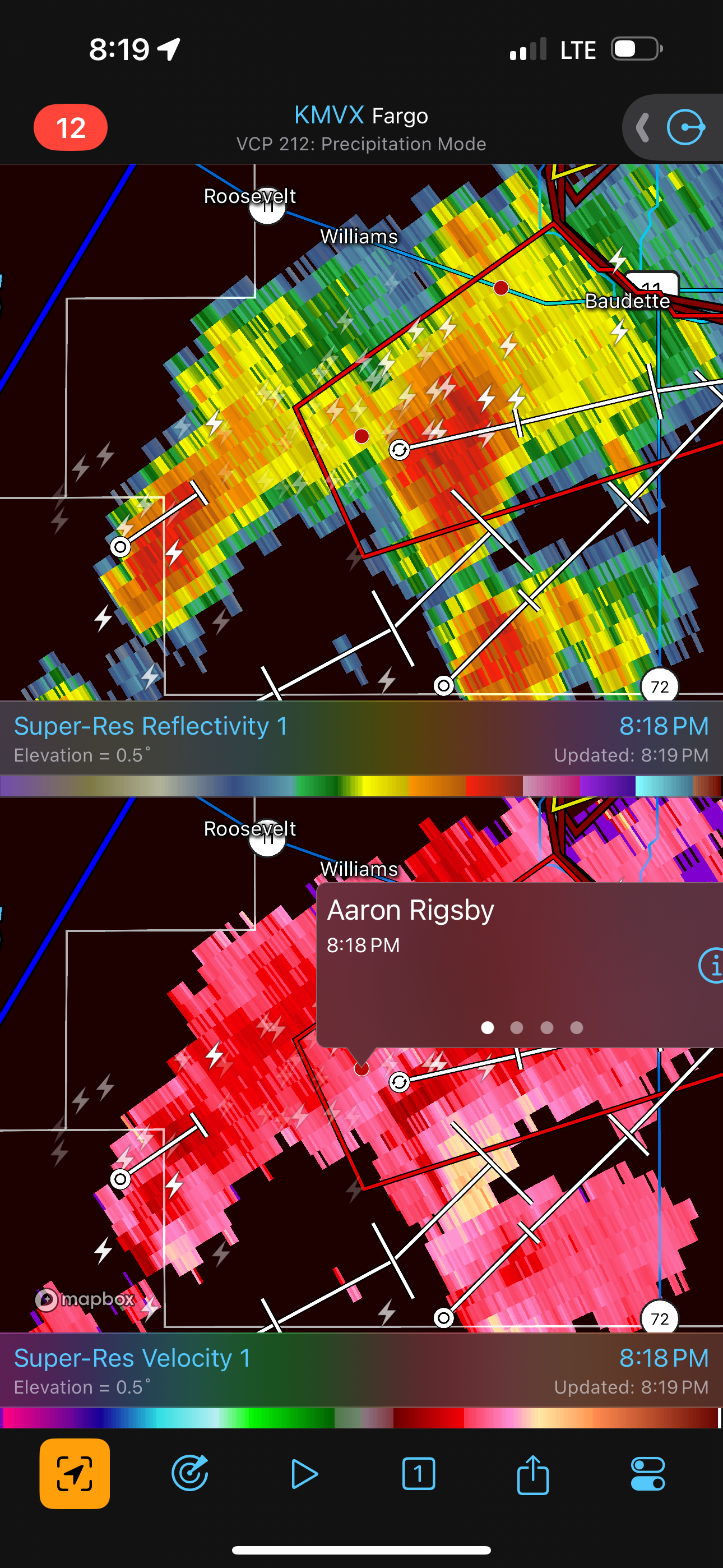The width and height of the screenshot is (723, 1568).
Task: Play the radar animation loop
Action: tap(304, 1474)
